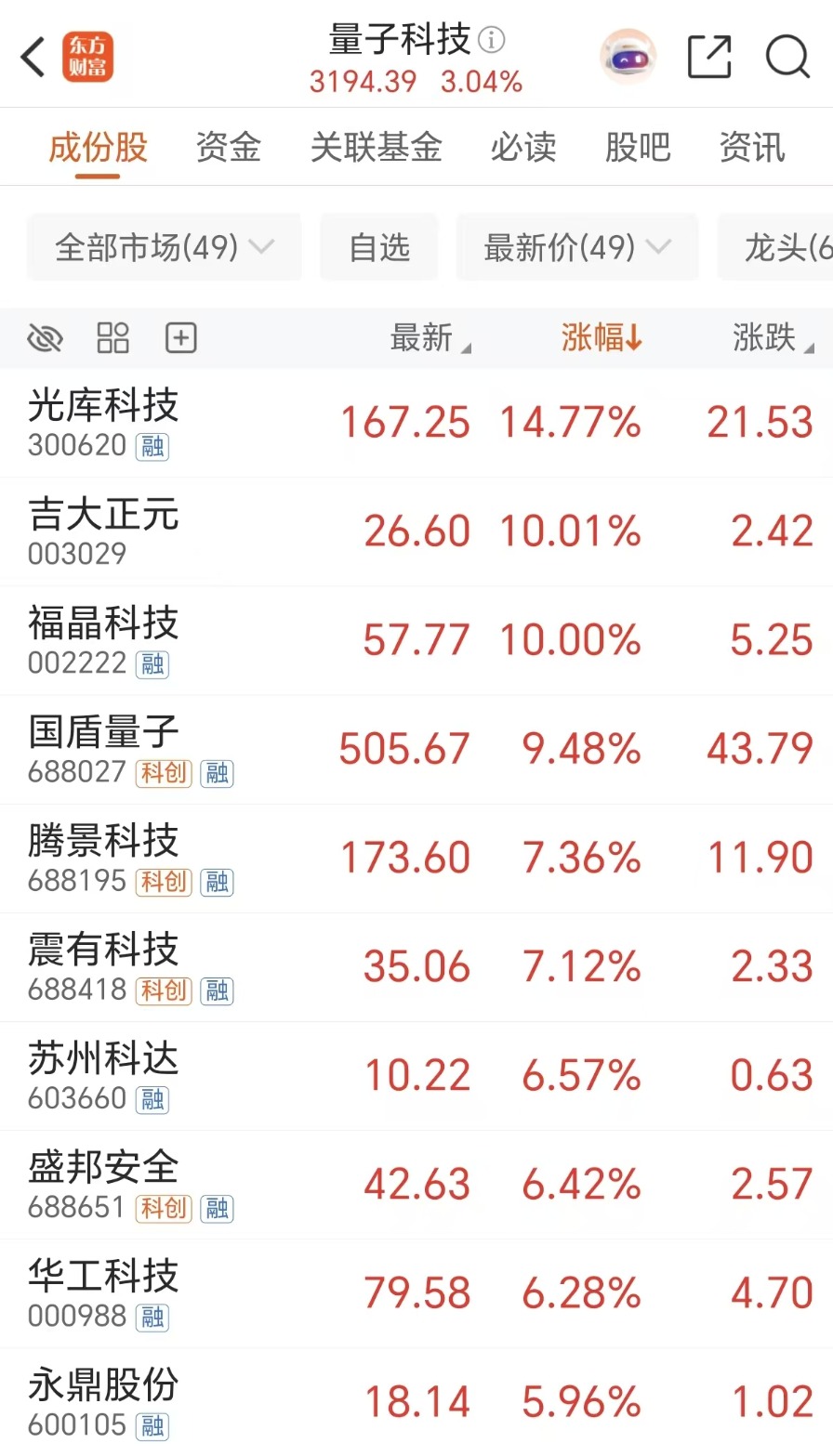This screenshot has height=1456, width=833.
Task: Tap the plus icon to add a stock
Action: (x=180, y=338)
